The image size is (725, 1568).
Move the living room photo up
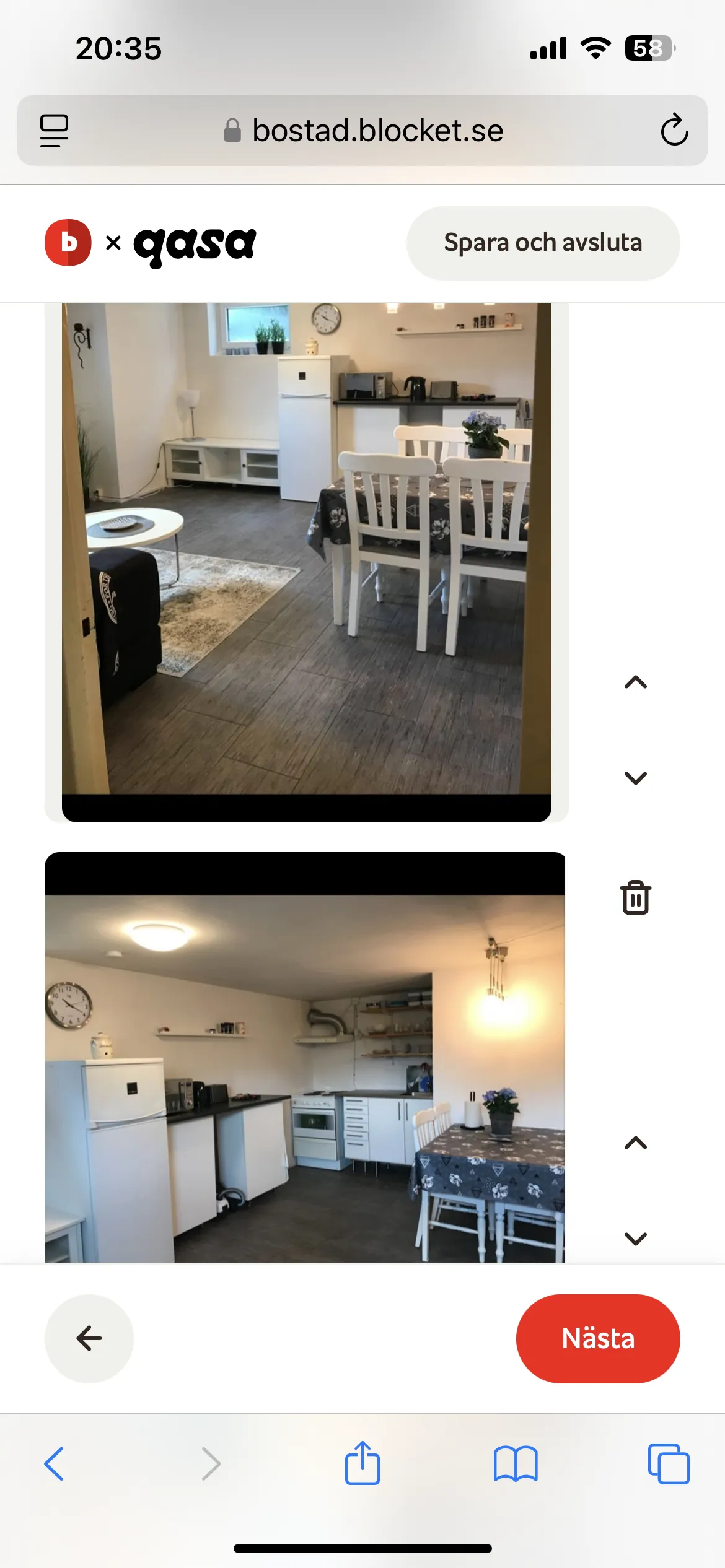[x=635, y=682]
